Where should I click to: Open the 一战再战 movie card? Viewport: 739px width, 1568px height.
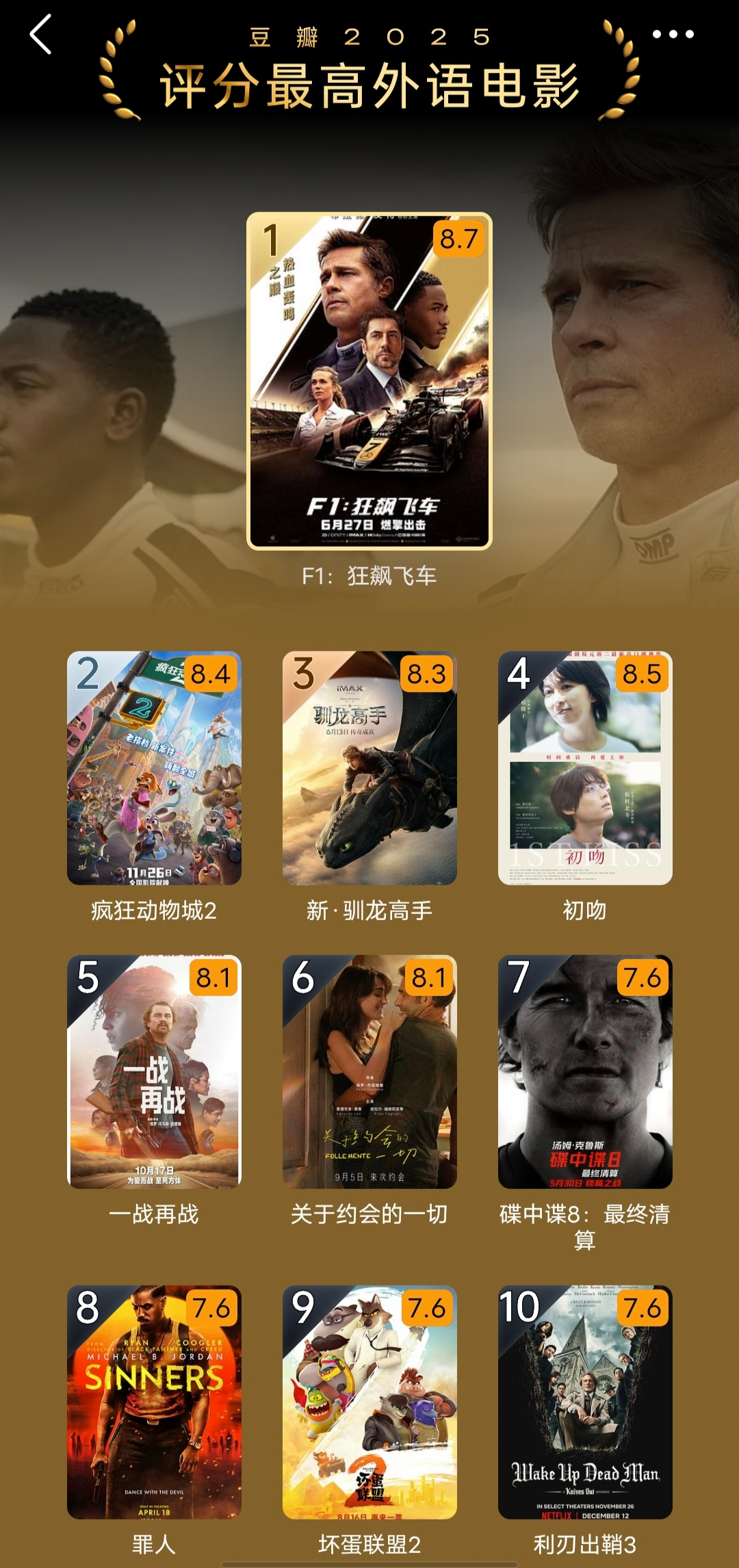154,1072
